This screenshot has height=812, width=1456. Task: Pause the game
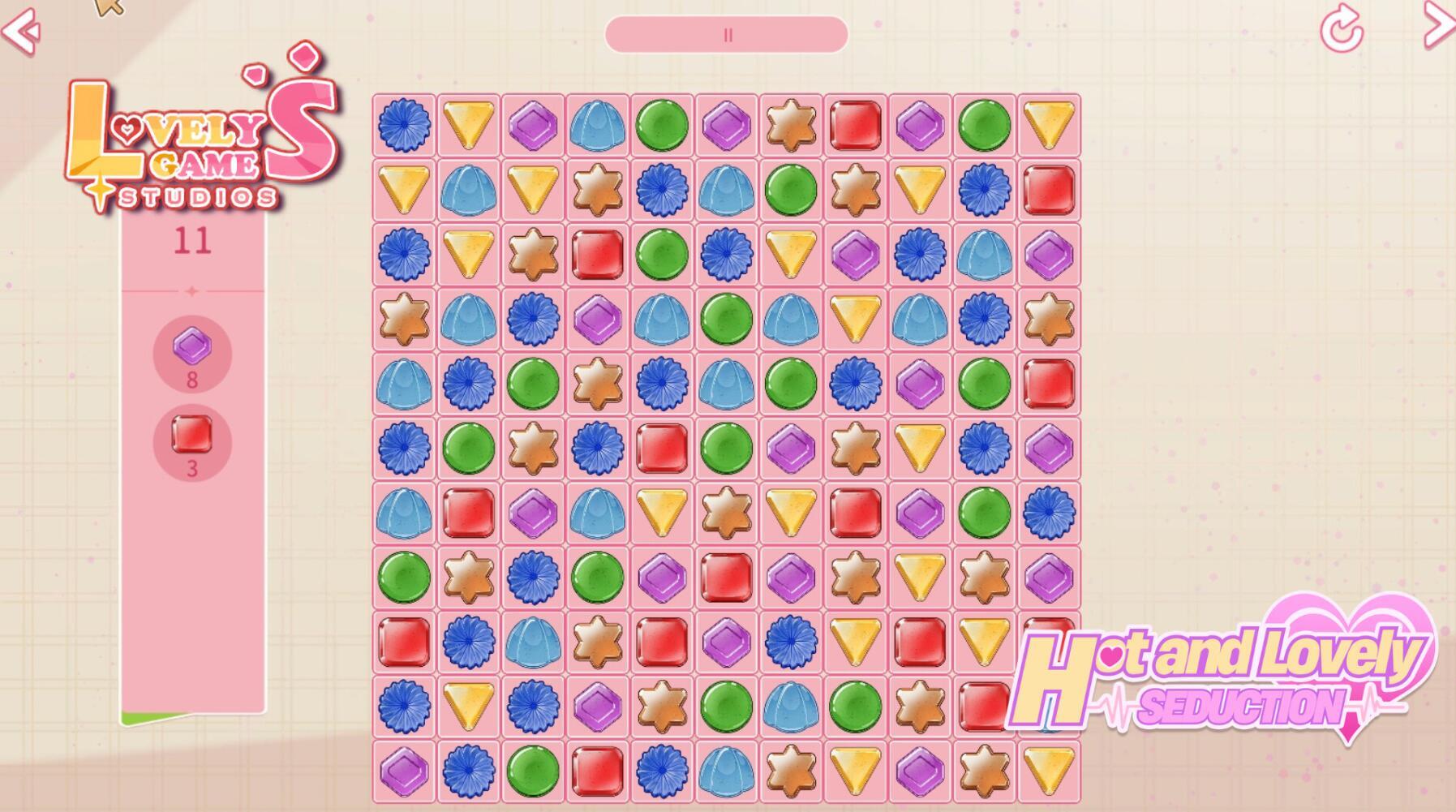727,35
